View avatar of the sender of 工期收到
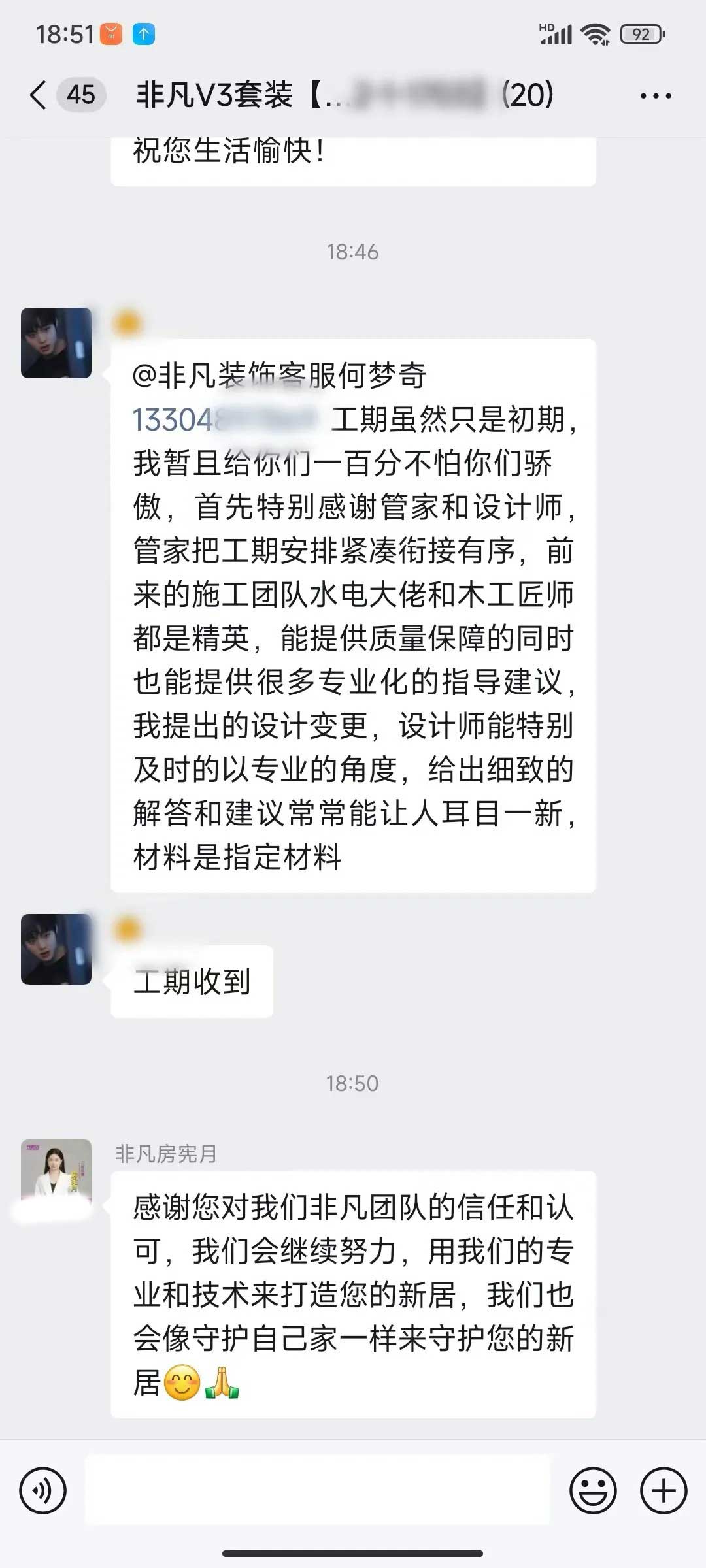Viewport: 706px width, 1568px height. (56, 949)
